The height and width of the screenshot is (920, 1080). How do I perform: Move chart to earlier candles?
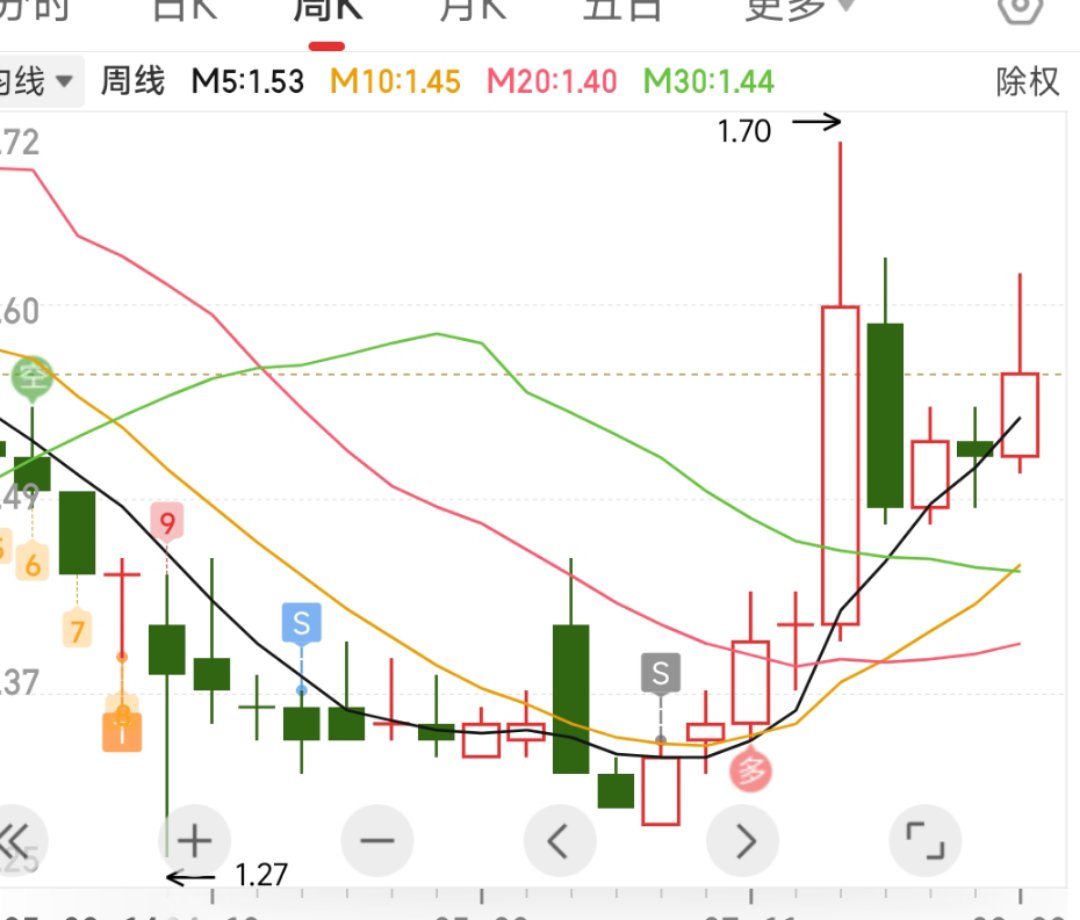pyautogui.click(x=560, y=841)
